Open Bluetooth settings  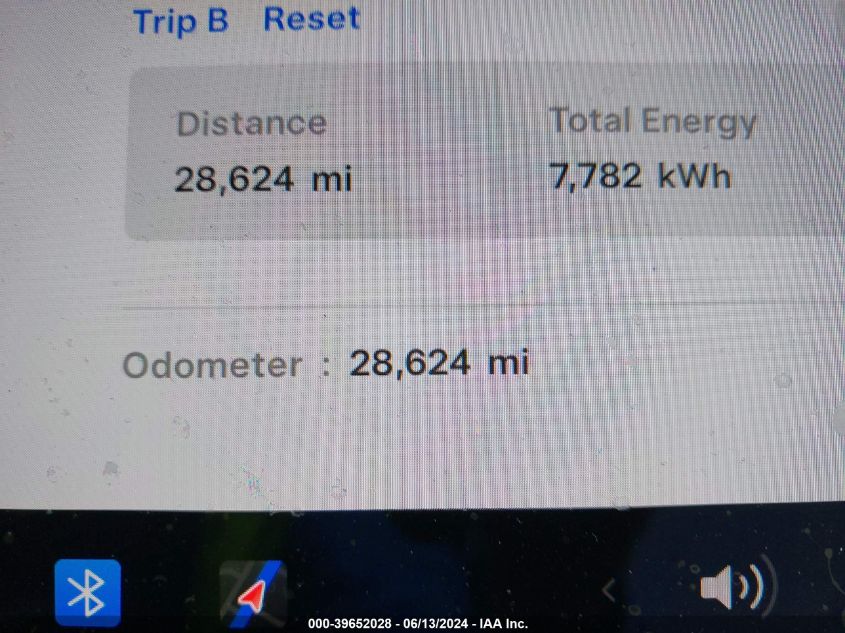(87, 593)
